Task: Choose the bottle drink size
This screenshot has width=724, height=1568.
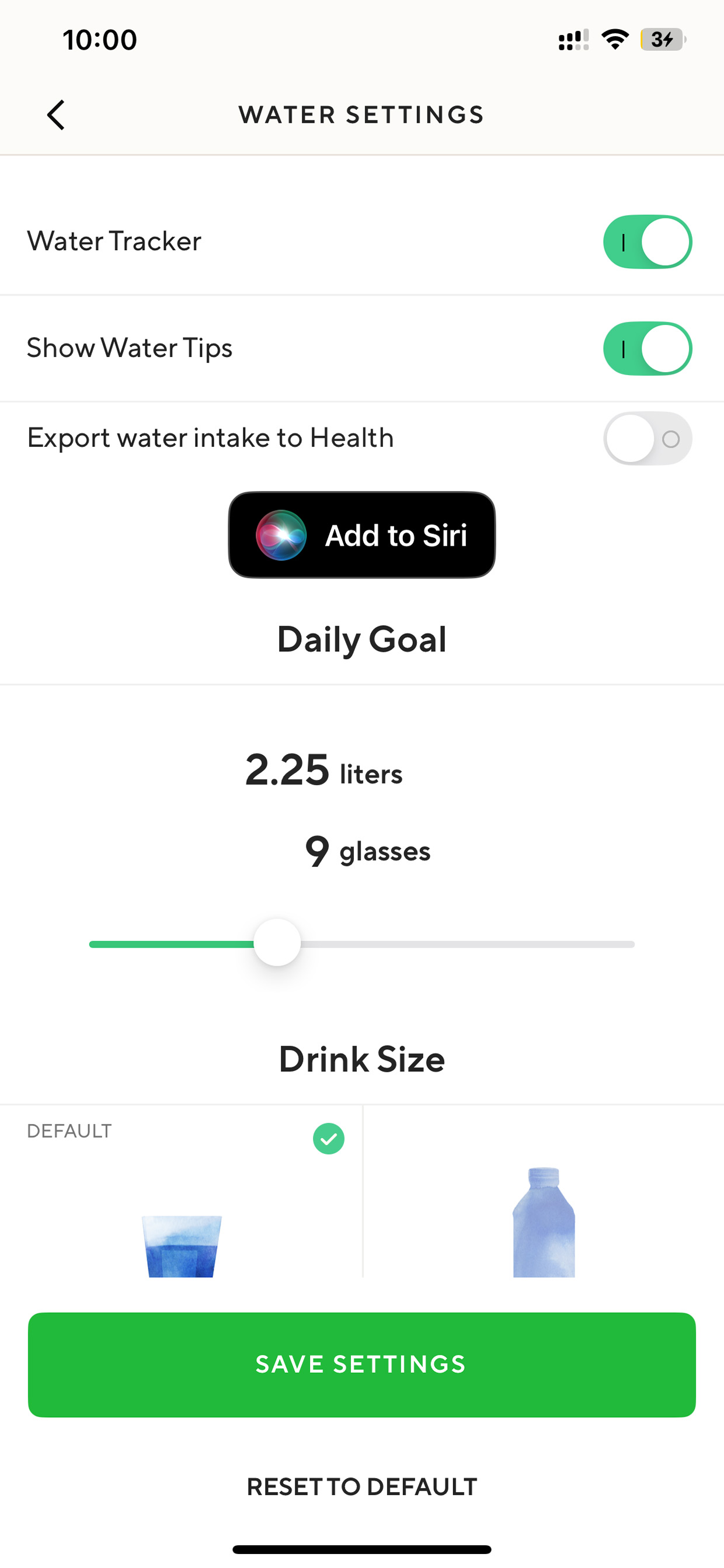Action: click(x=544, y=1191)
